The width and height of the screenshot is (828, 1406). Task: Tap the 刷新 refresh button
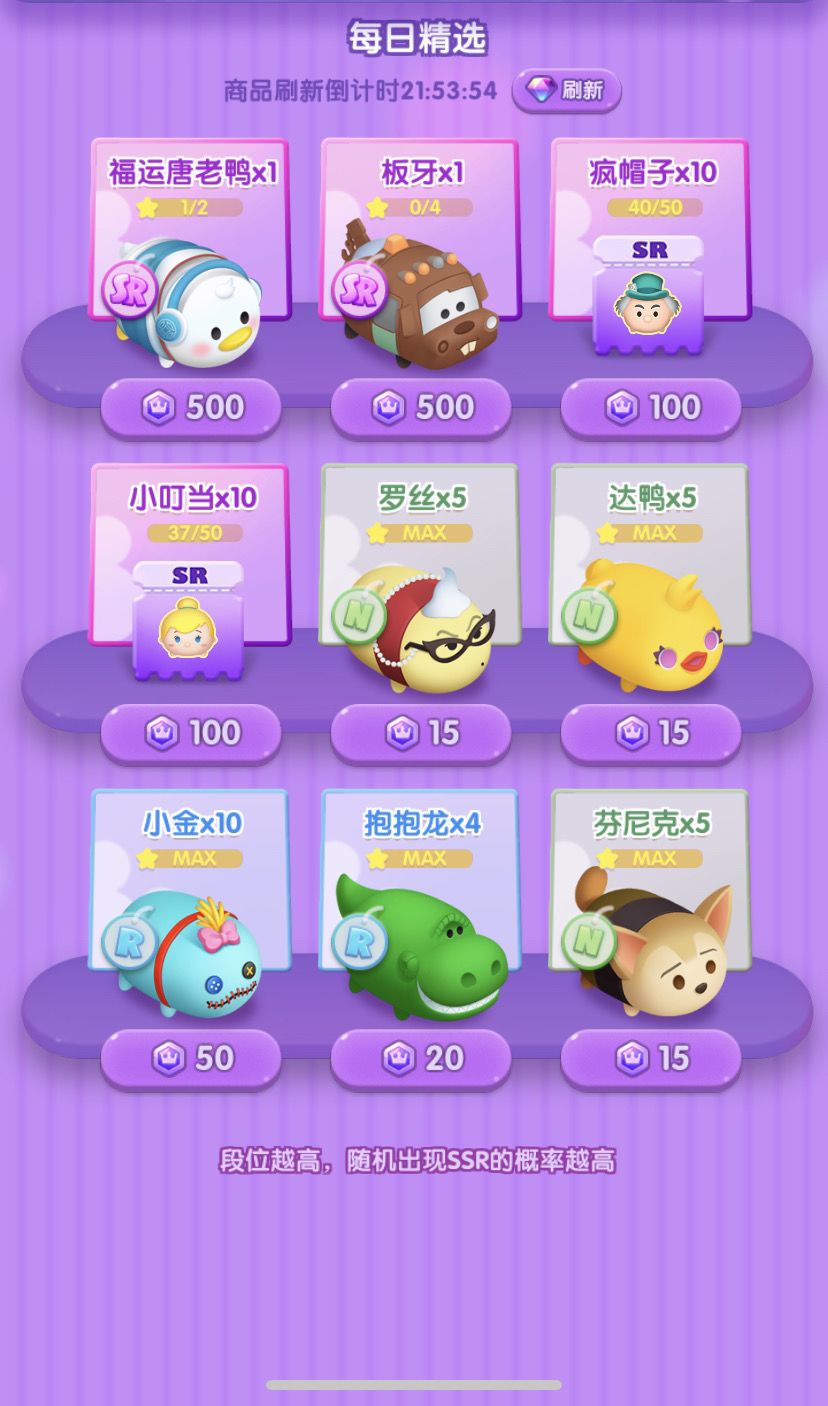[565, 89]
